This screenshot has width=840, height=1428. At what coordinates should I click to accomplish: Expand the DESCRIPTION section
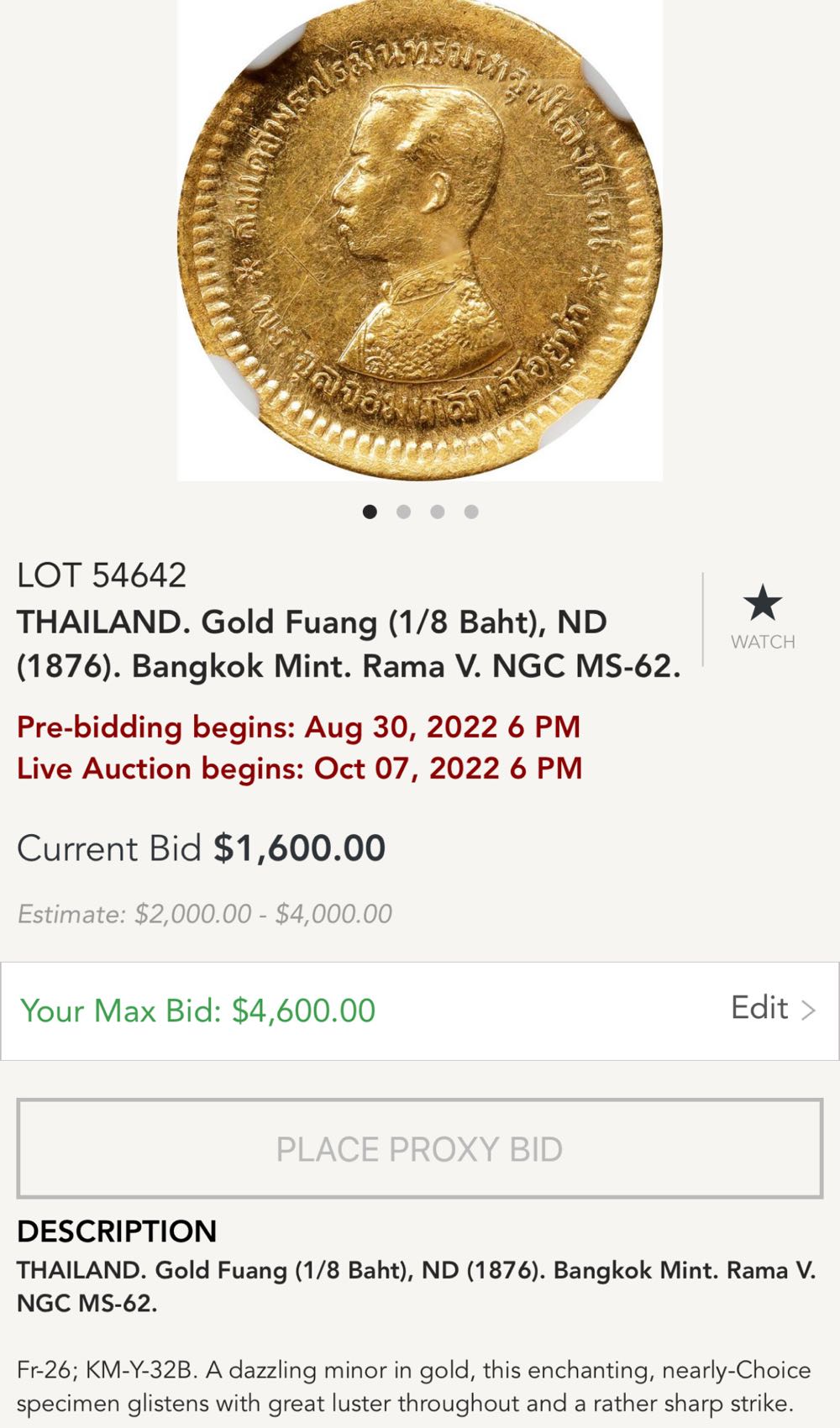118,1231
